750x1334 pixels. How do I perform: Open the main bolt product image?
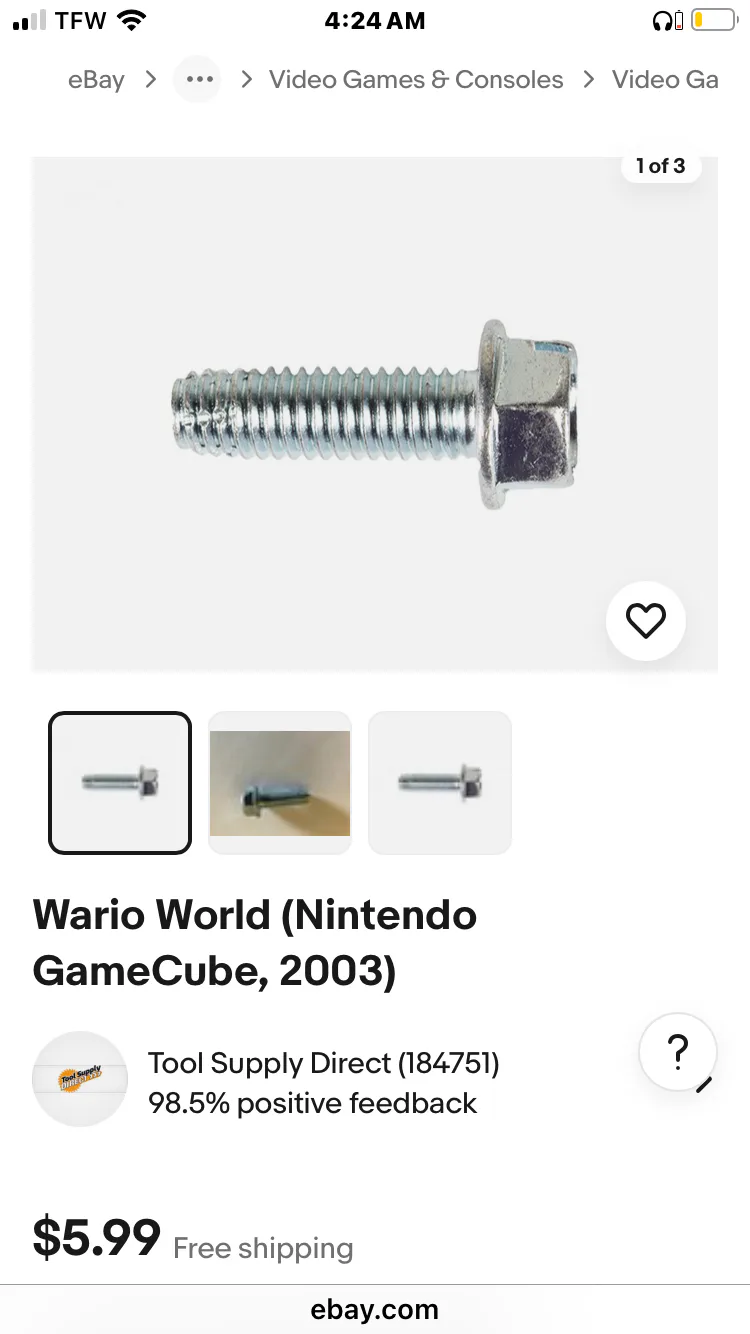pyautogui.click(x=375, y=414)
